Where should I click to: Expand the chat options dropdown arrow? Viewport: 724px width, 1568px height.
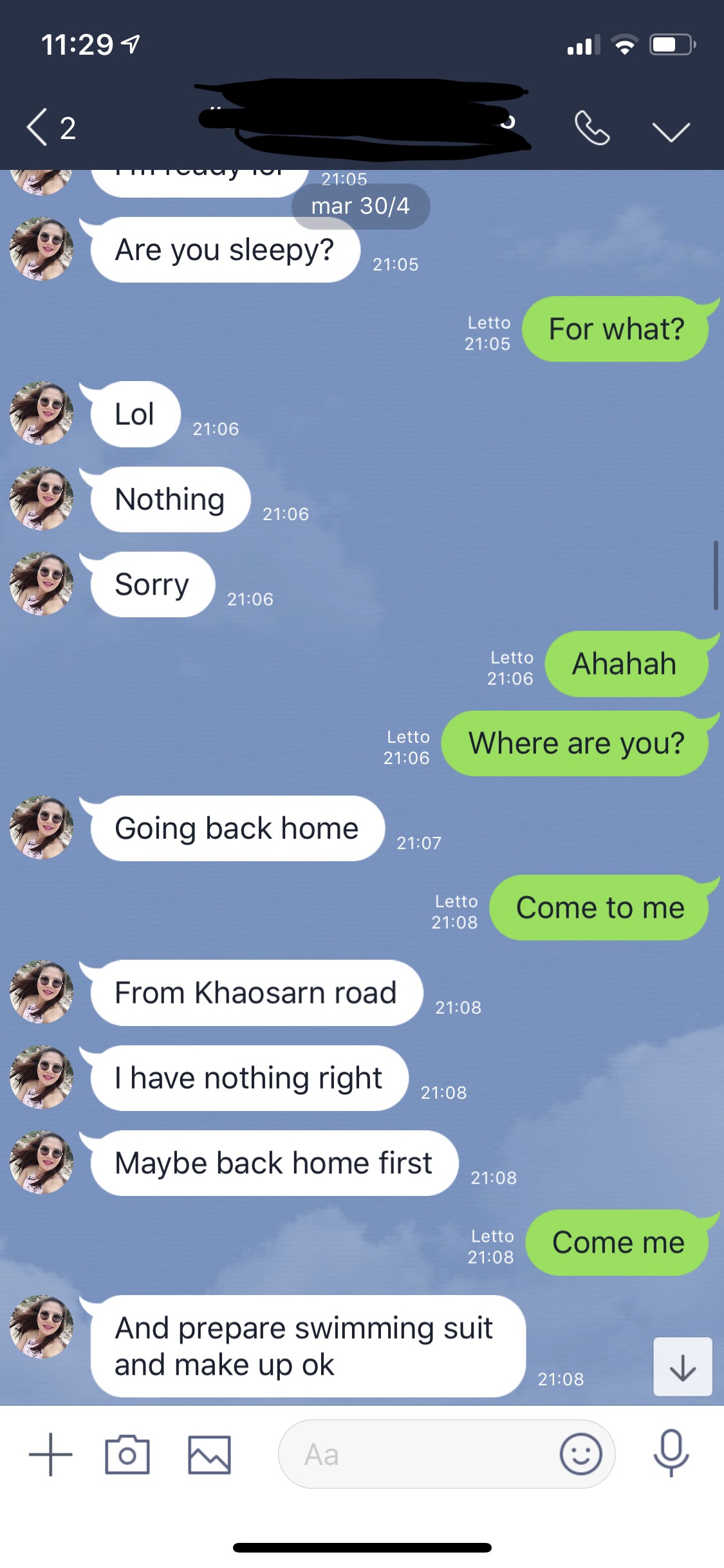[x=671, y=131]
